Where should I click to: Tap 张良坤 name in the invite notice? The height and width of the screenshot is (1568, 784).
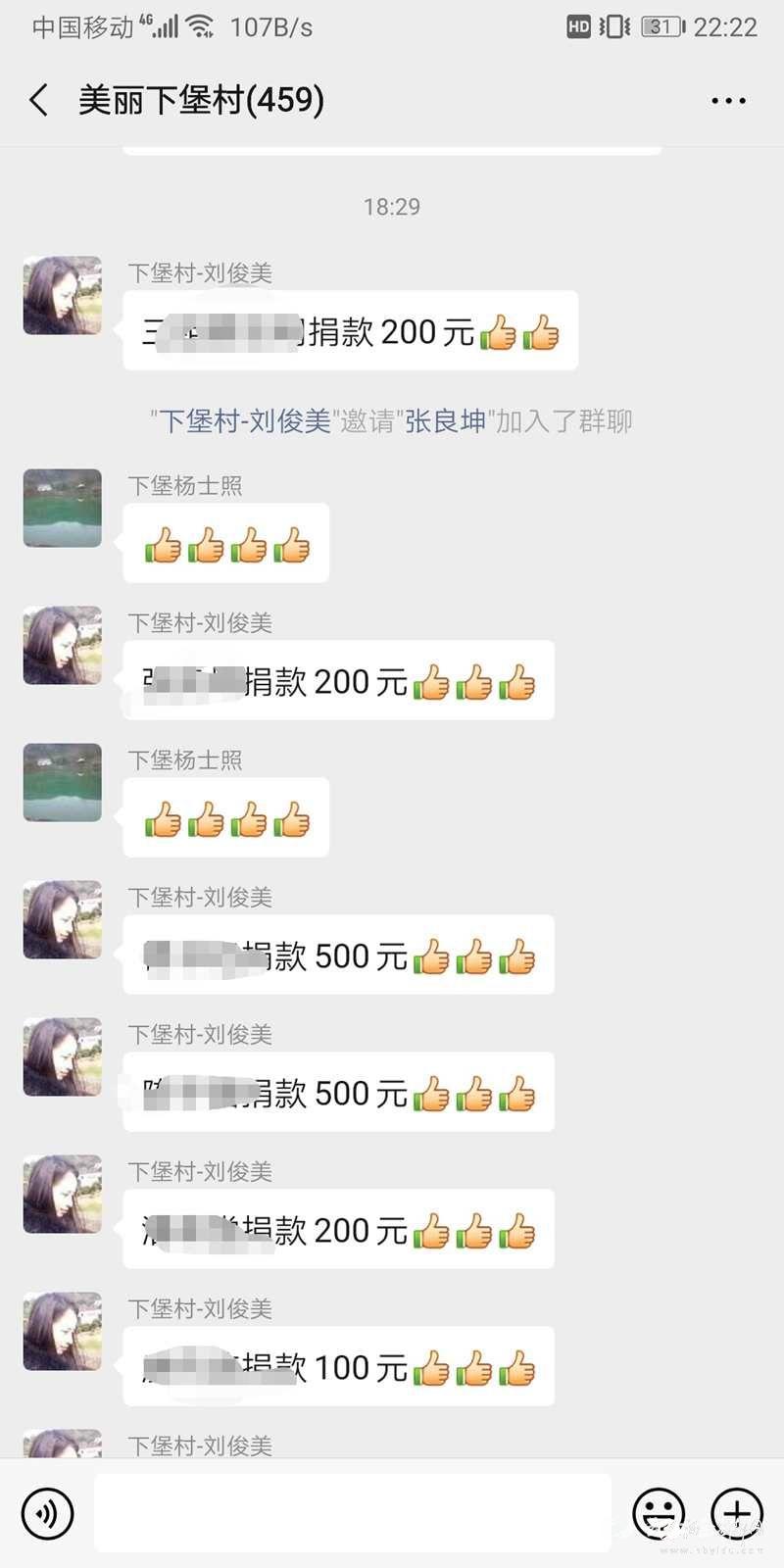(446, 421)
